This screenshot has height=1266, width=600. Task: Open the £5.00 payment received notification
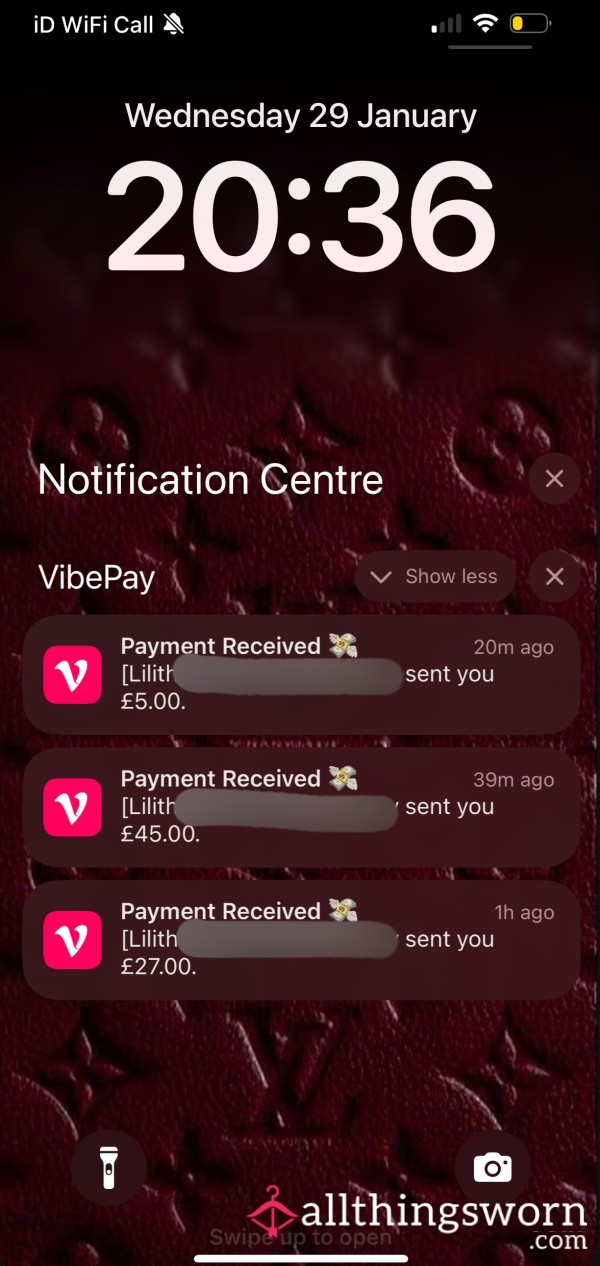coord(301,675)
